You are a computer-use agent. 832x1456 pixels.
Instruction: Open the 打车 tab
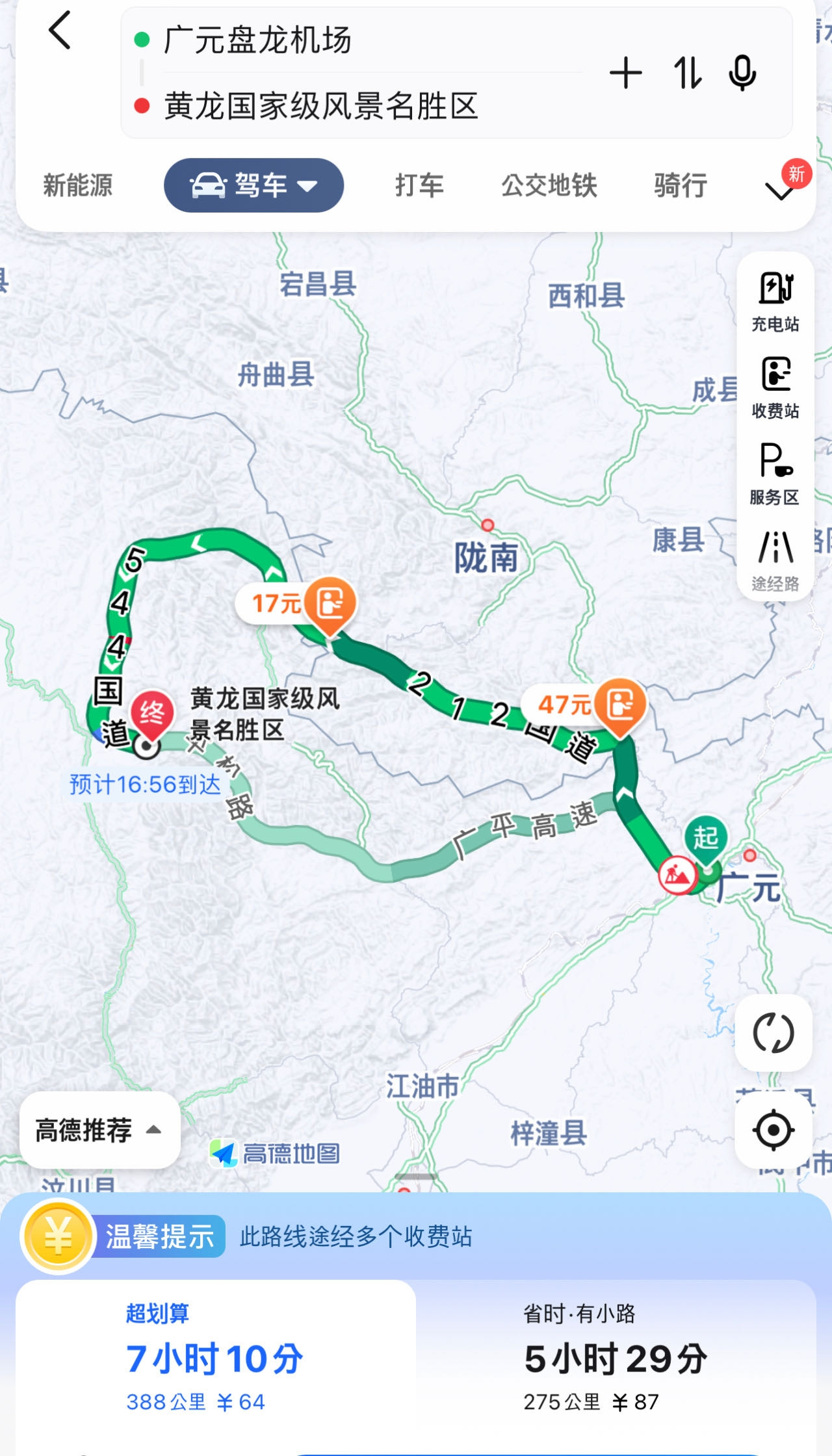419,185
